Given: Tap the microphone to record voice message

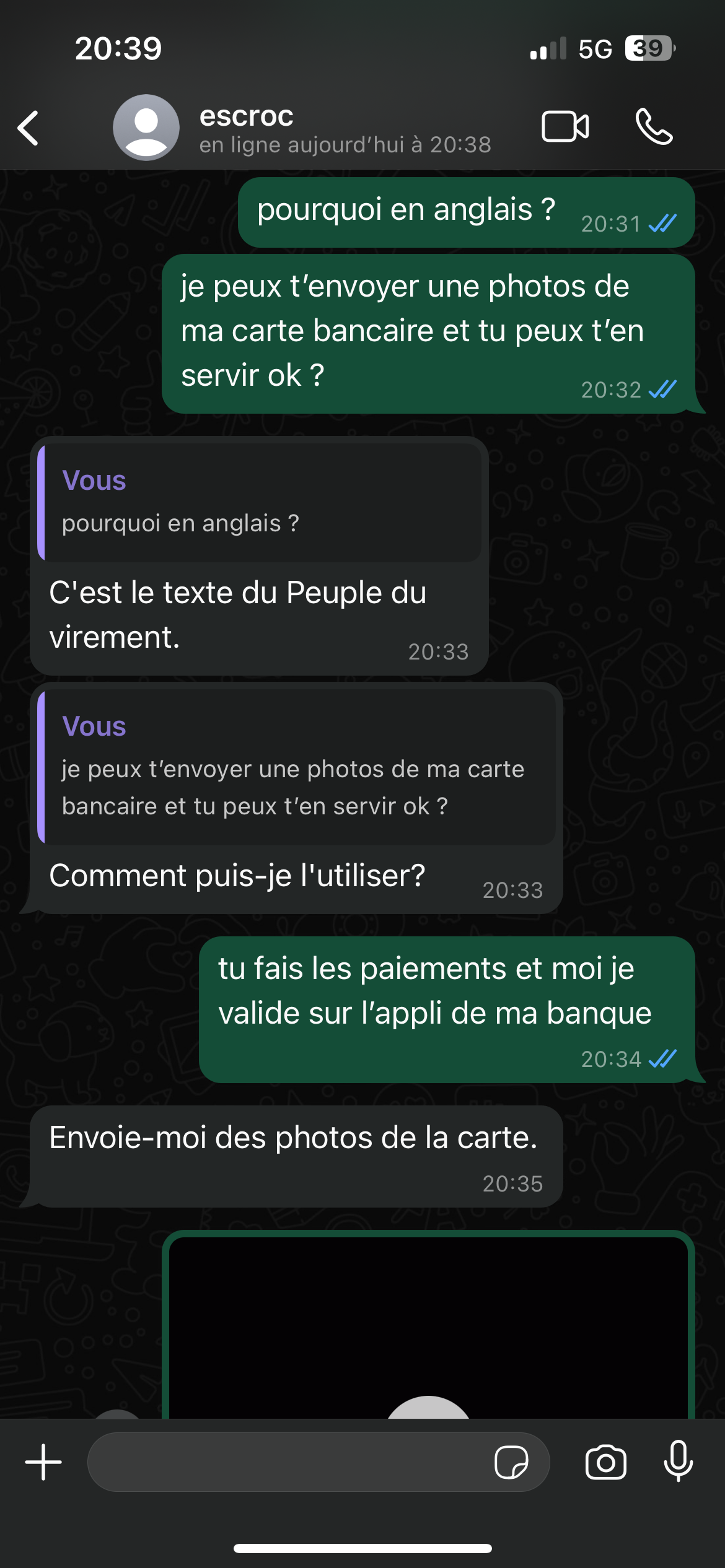Looking at the screenshot, I should 679,1460.
